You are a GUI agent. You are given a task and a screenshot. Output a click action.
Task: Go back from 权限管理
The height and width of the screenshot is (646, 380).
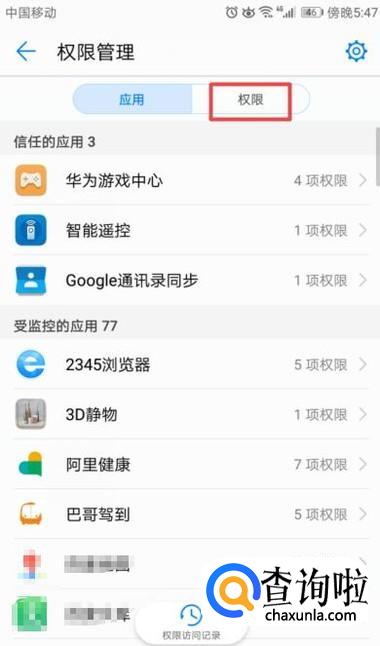pos(26,52)
